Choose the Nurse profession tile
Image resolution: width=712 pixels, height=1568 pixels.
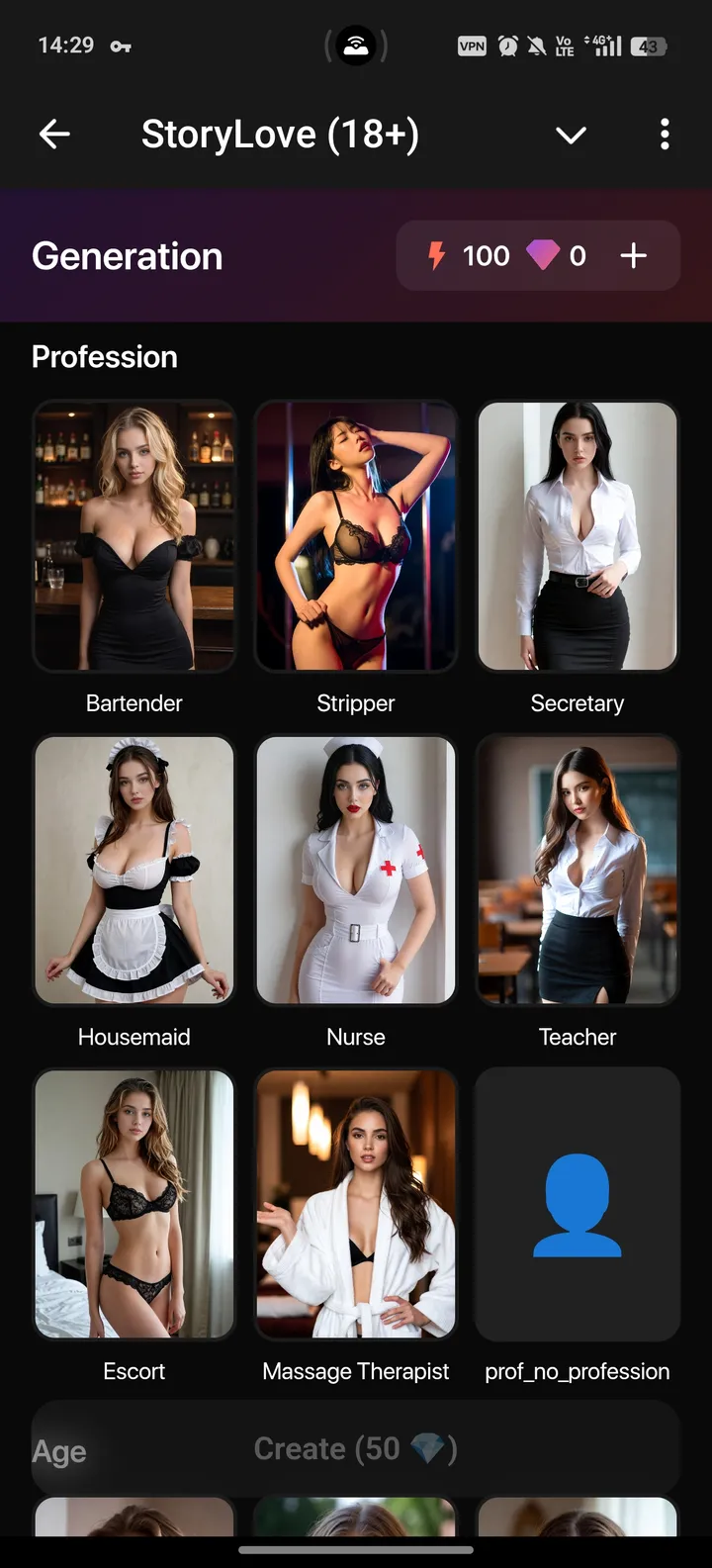coord(356,870)
